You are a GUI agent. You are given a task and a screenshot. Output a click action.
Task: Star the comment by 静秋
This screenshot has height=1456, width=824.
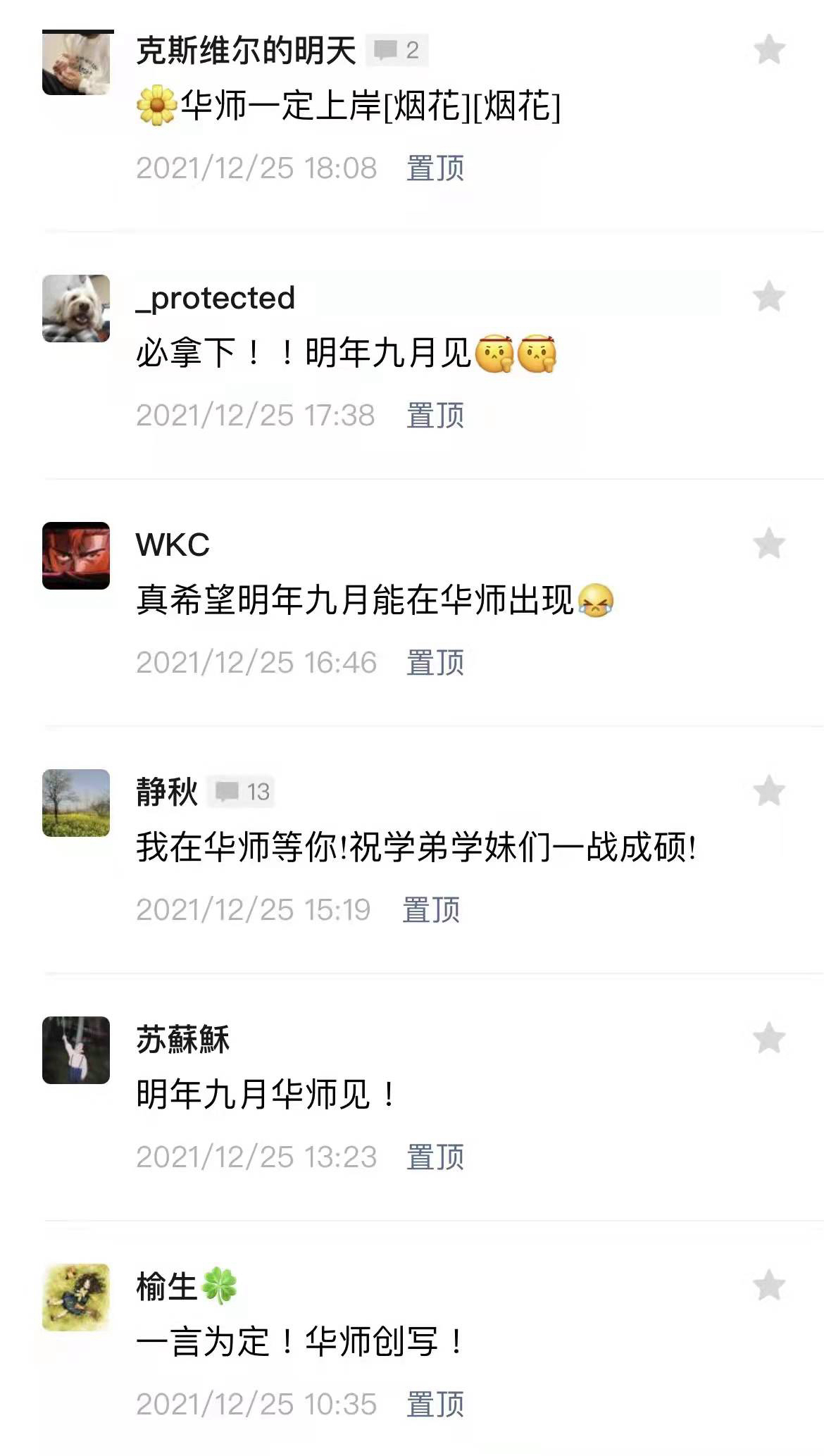click(769, 791)
